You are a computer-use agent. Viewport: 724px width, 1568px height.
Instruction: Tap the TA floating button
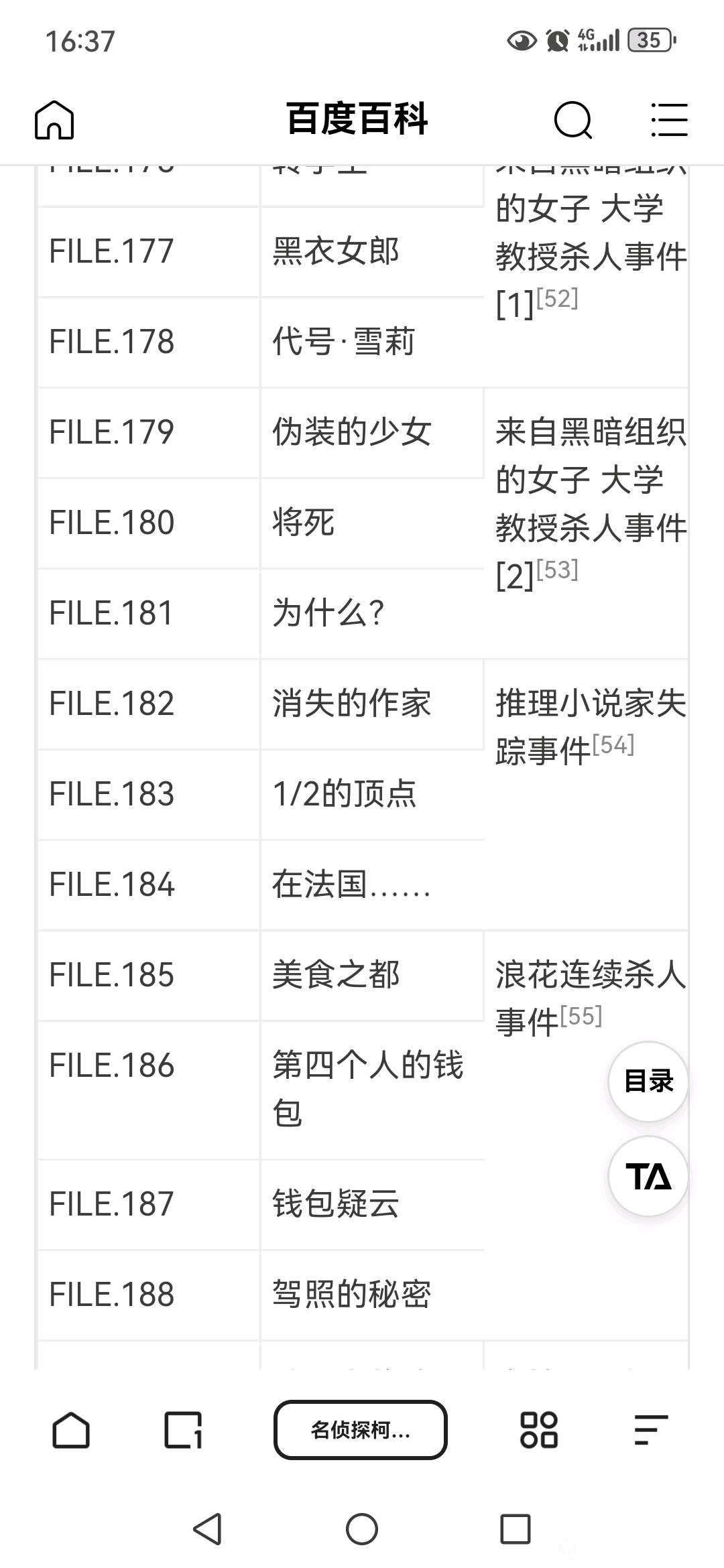point(648,1176)
